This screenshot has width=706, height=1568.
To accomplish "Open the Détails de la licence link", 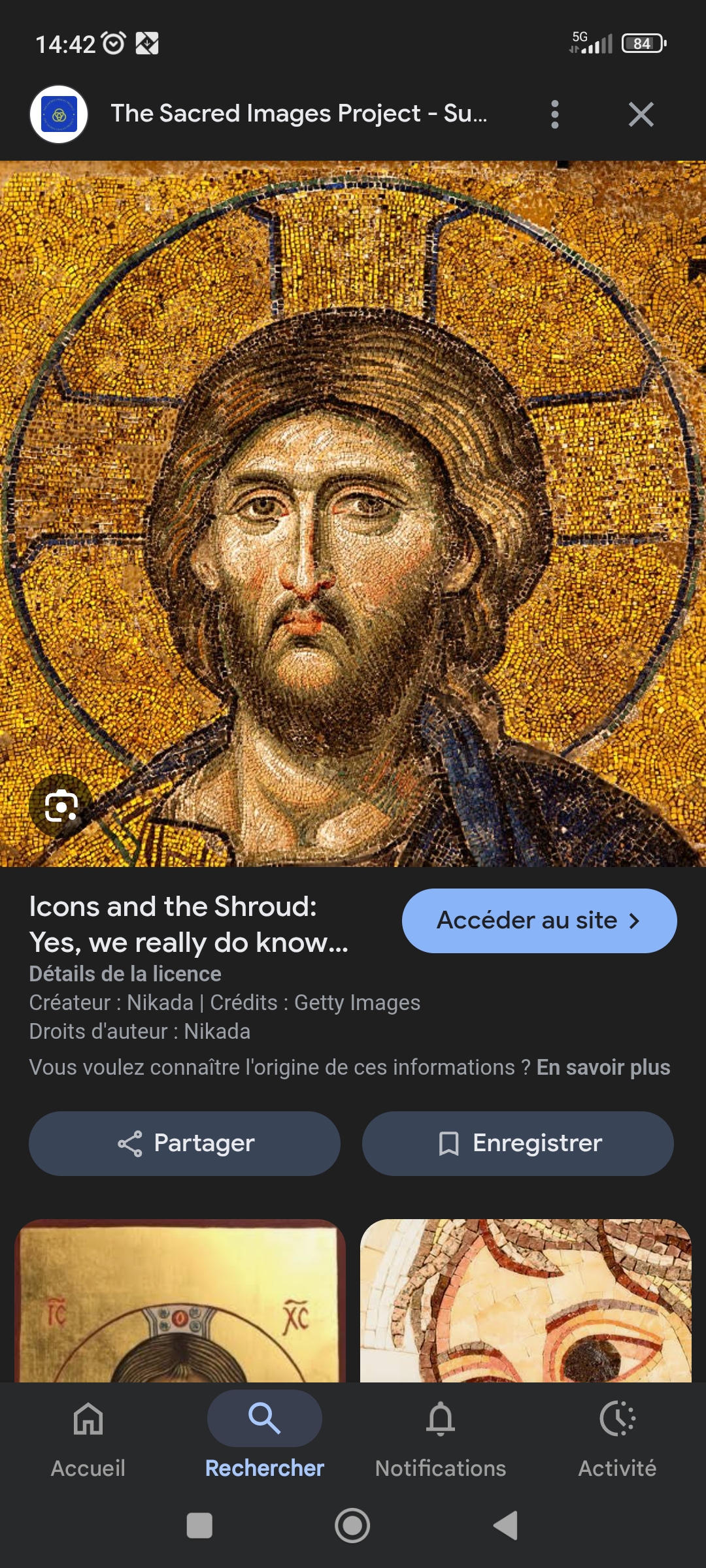I will (x=125, y=973).
